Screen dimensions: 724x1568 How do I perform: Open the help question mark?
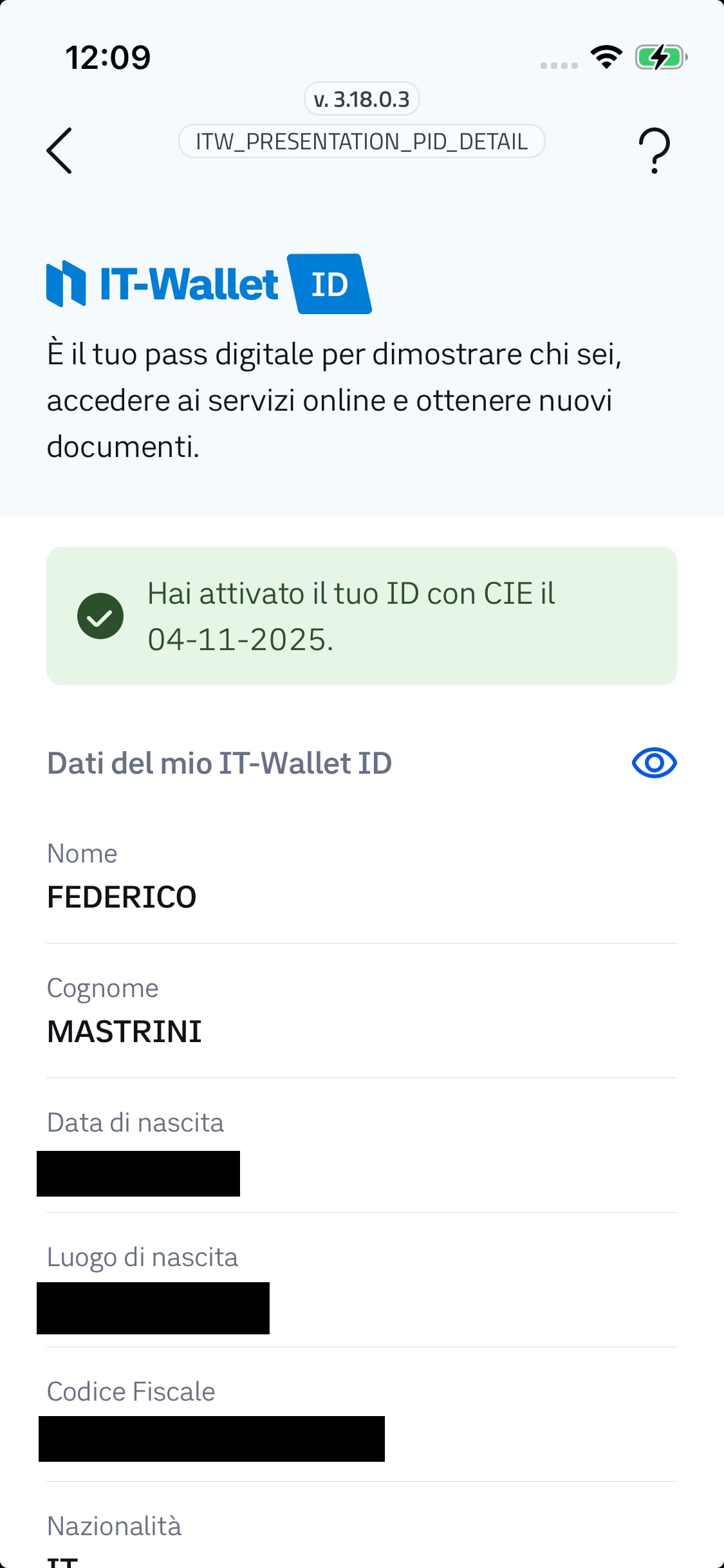point(654,151)
